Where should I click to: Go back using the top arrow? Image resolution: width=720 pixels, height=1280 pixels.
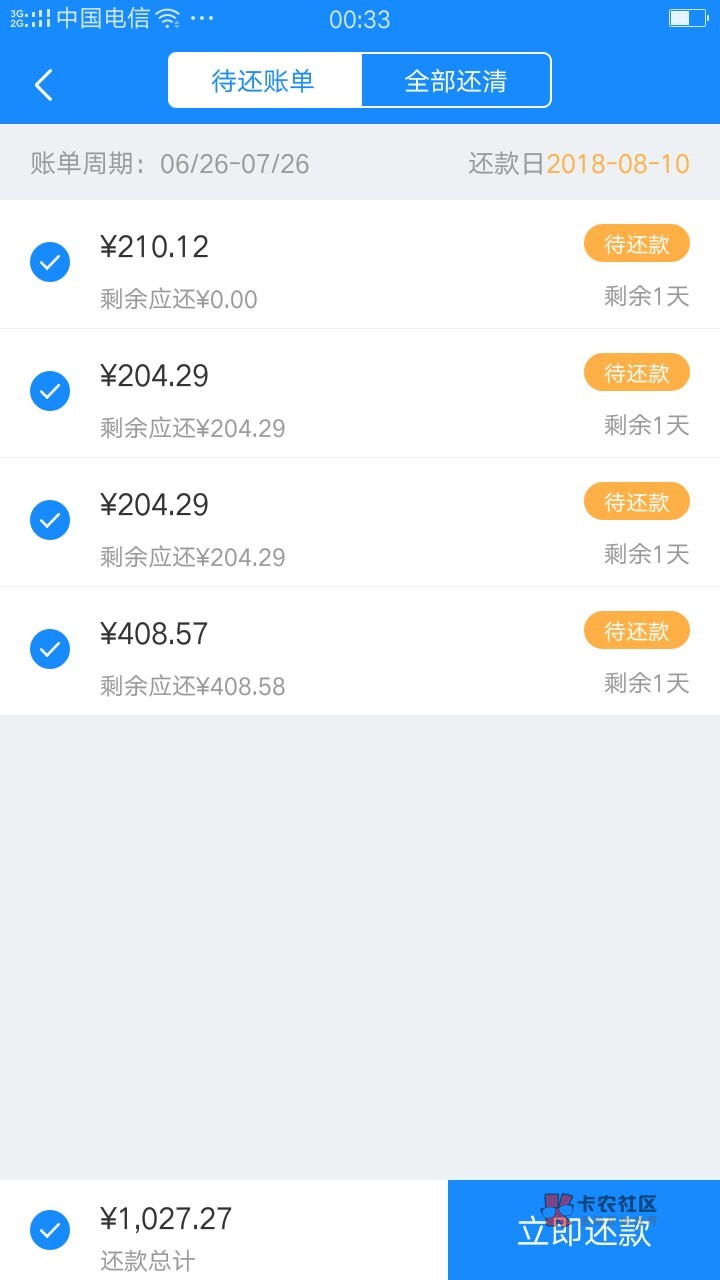tap(44, 85)
